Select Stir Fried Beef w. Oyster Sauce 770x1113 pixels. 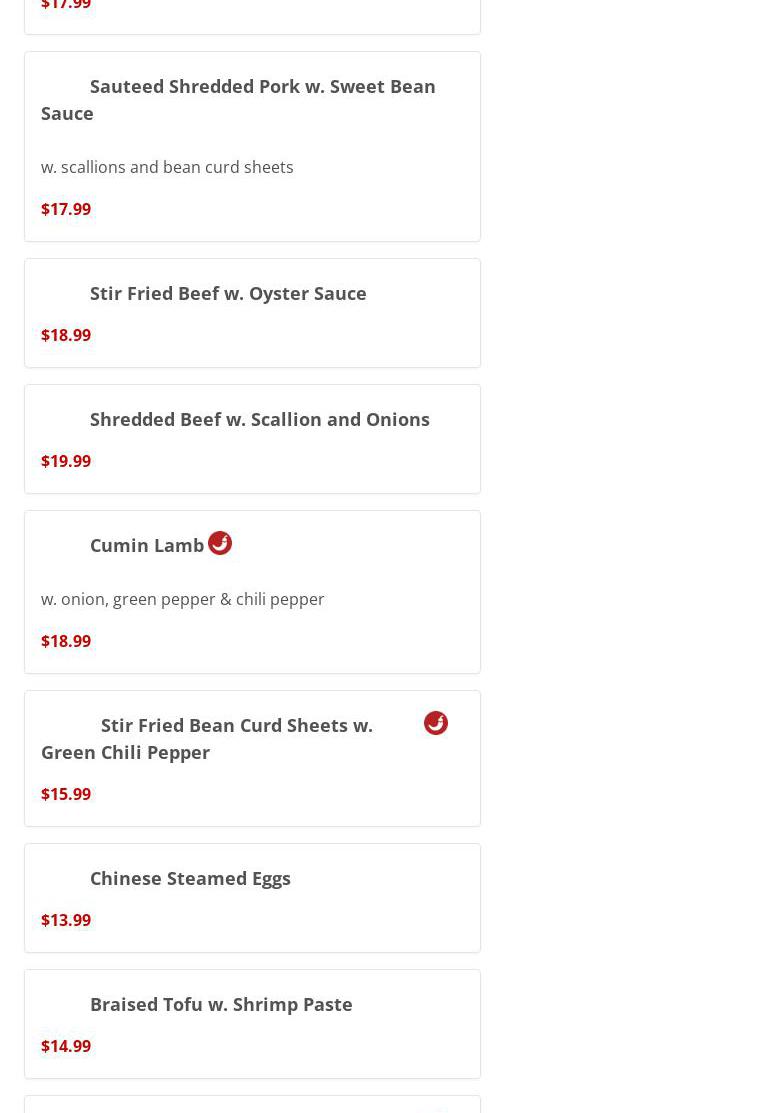tap(228, 294)
